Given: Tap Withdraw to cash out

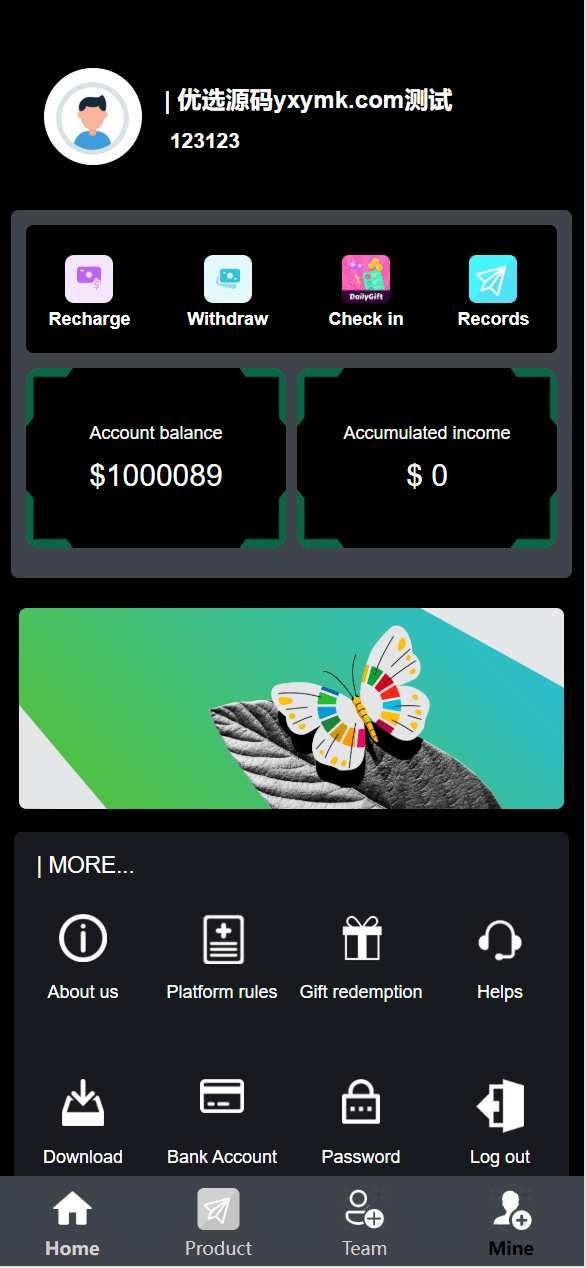Looking at the screenshot, I should pyautogui.click(x=228, y=292).
